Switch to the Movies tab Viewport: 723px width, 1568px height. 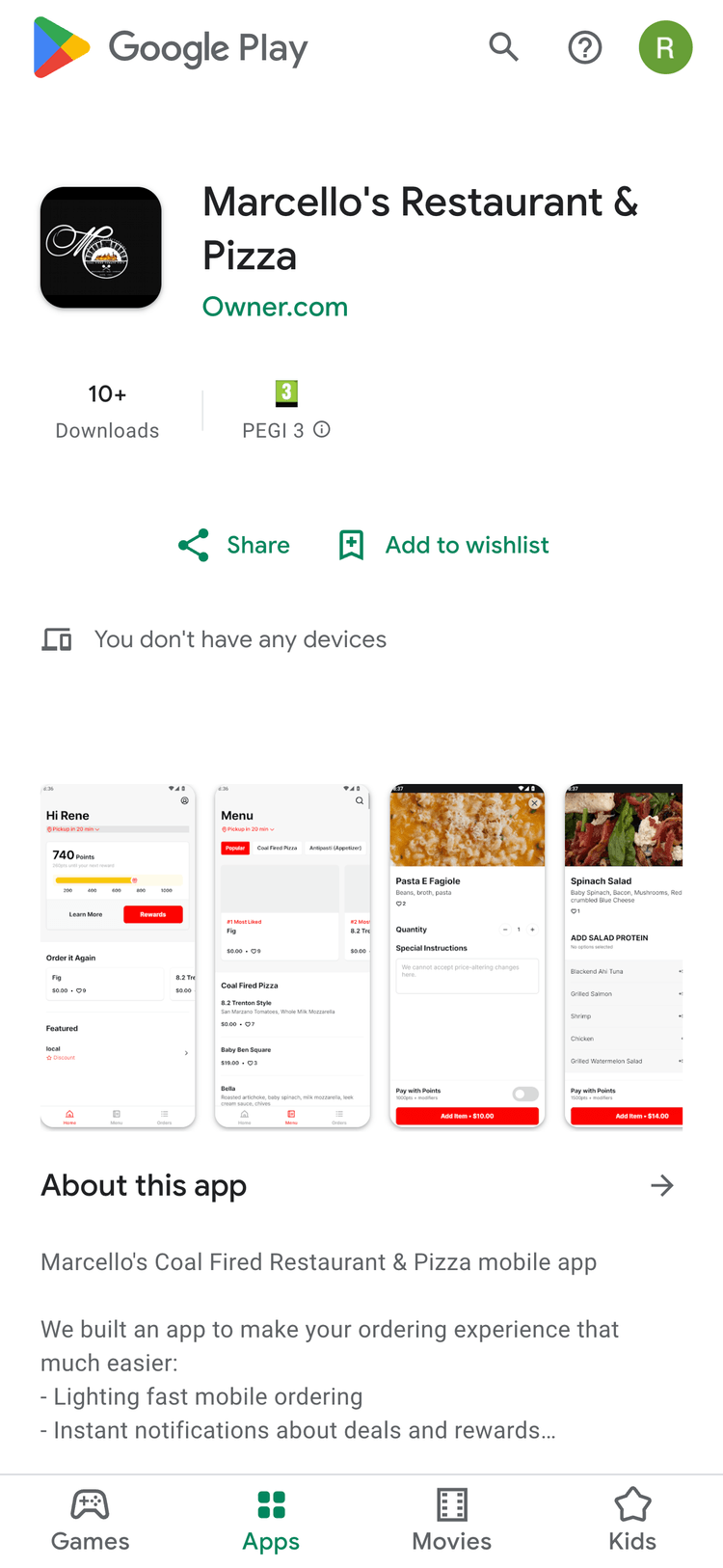pyautogui.click(x=451, y=1520)
